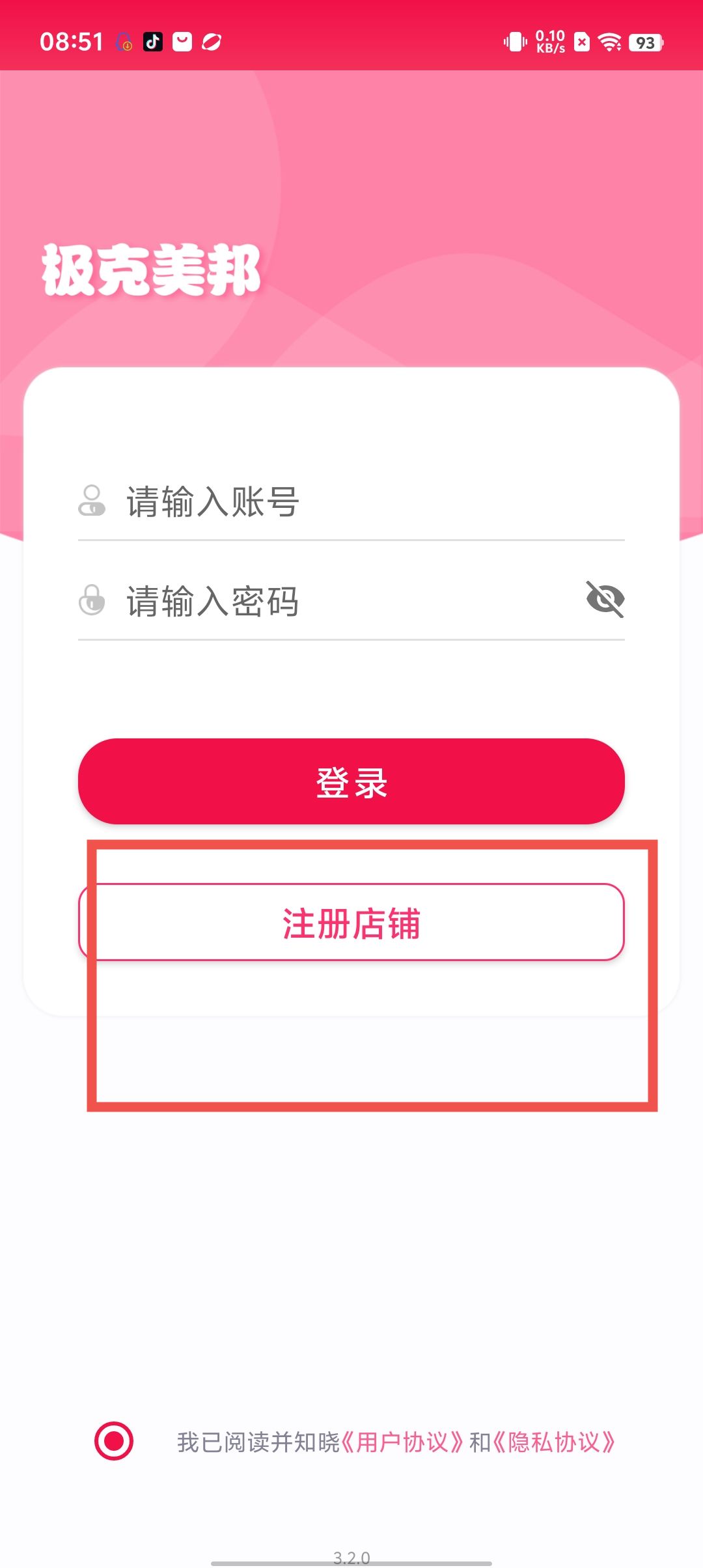The width and height of the screenshot is (703, 1568).
Task: Open the 《用户协议》 link
Action: 403,1442
